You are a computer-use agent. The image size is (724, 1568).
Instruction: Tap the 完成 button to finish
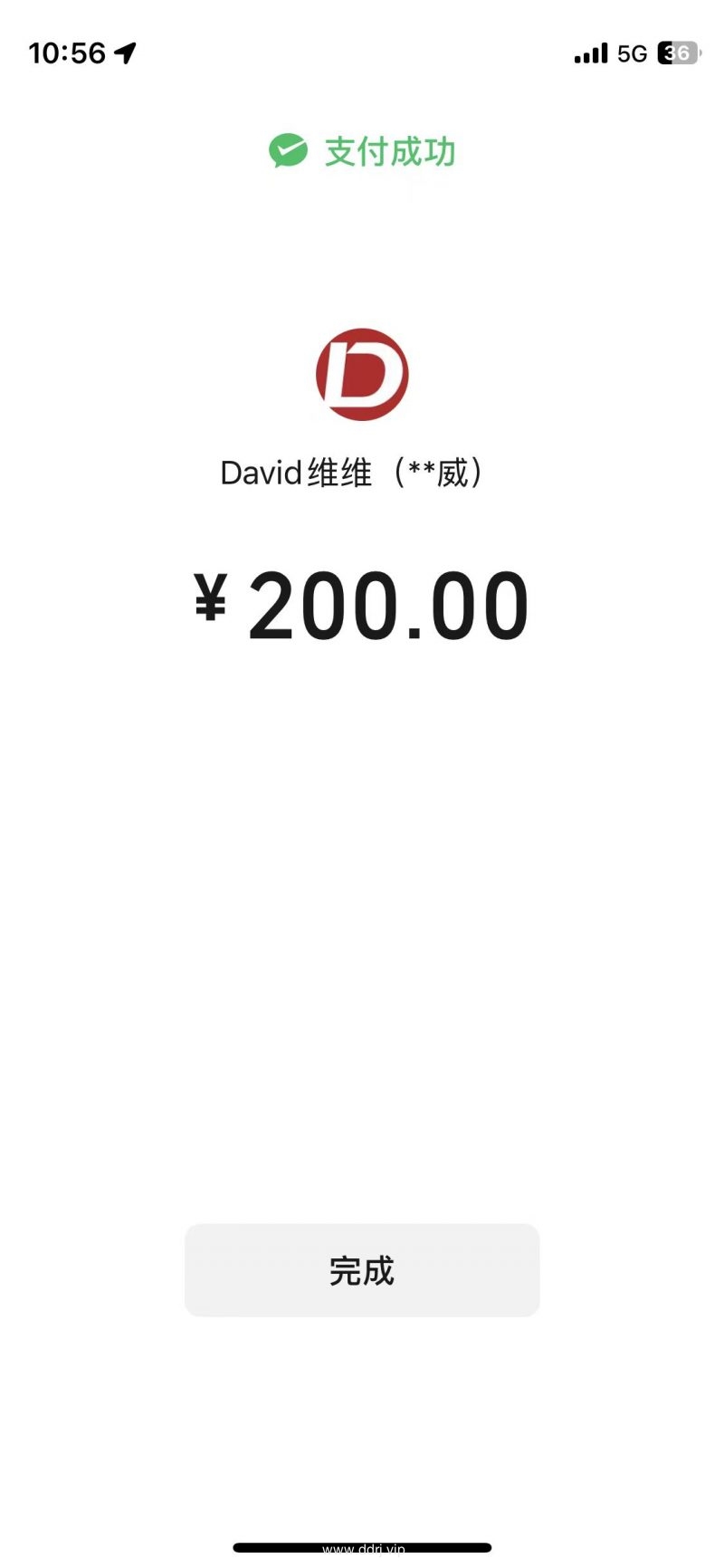362,1270
